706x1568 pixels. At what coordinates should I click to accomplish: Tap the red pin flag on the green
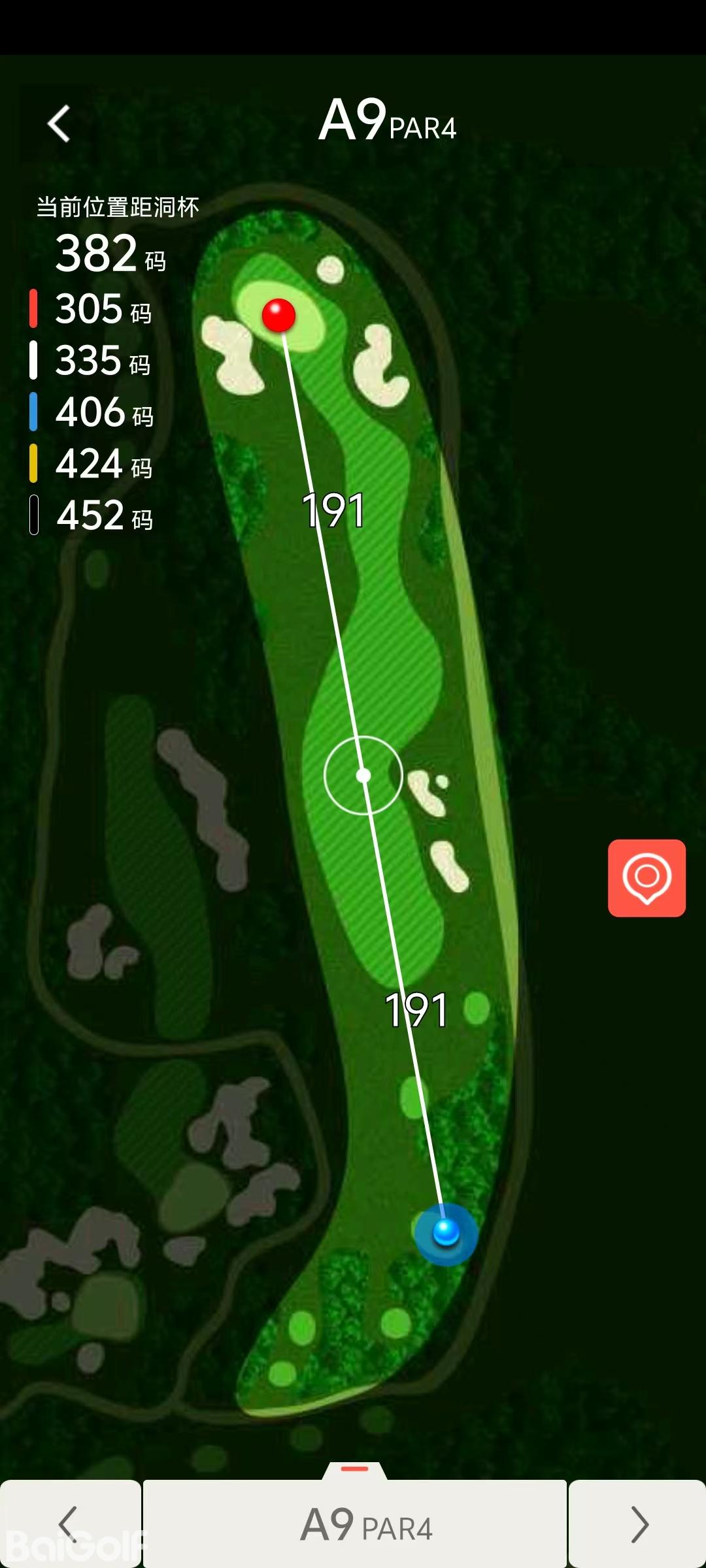coord(279,316)
